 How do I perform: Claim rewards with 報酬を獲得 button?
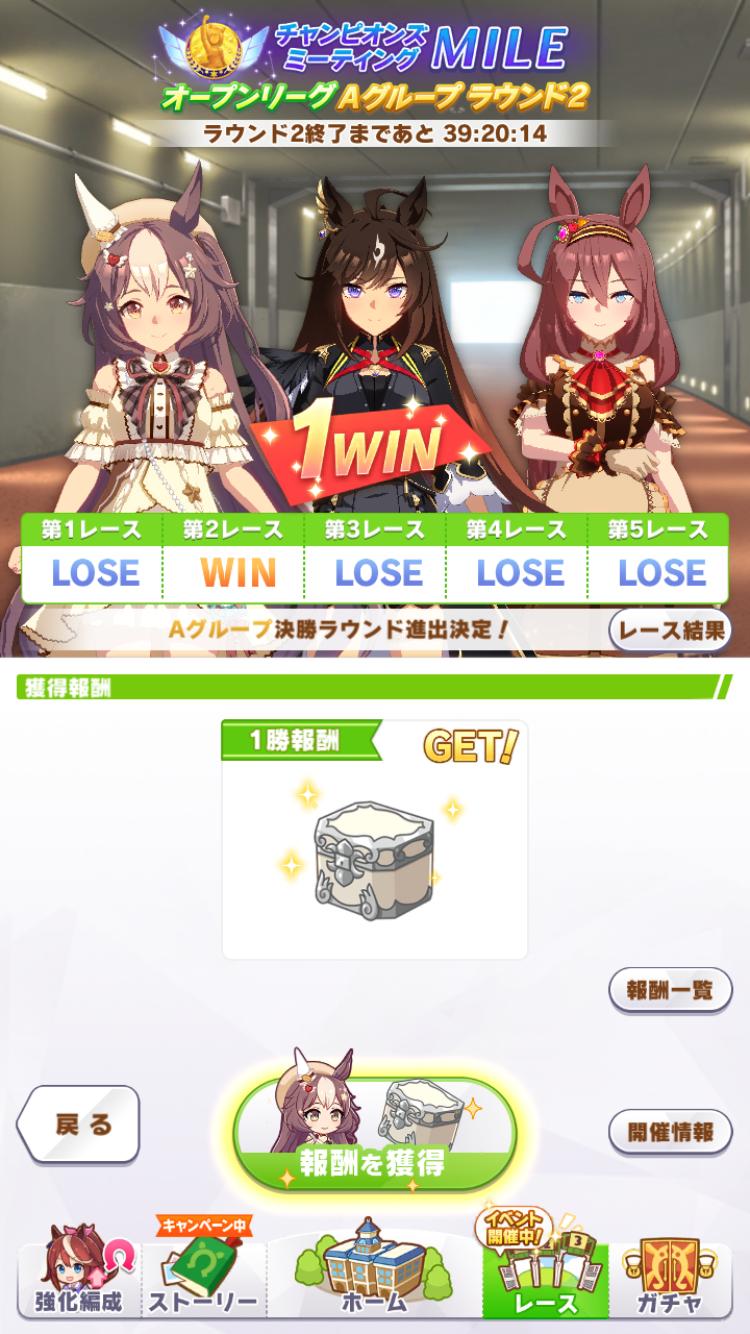tap(374, 1135)
